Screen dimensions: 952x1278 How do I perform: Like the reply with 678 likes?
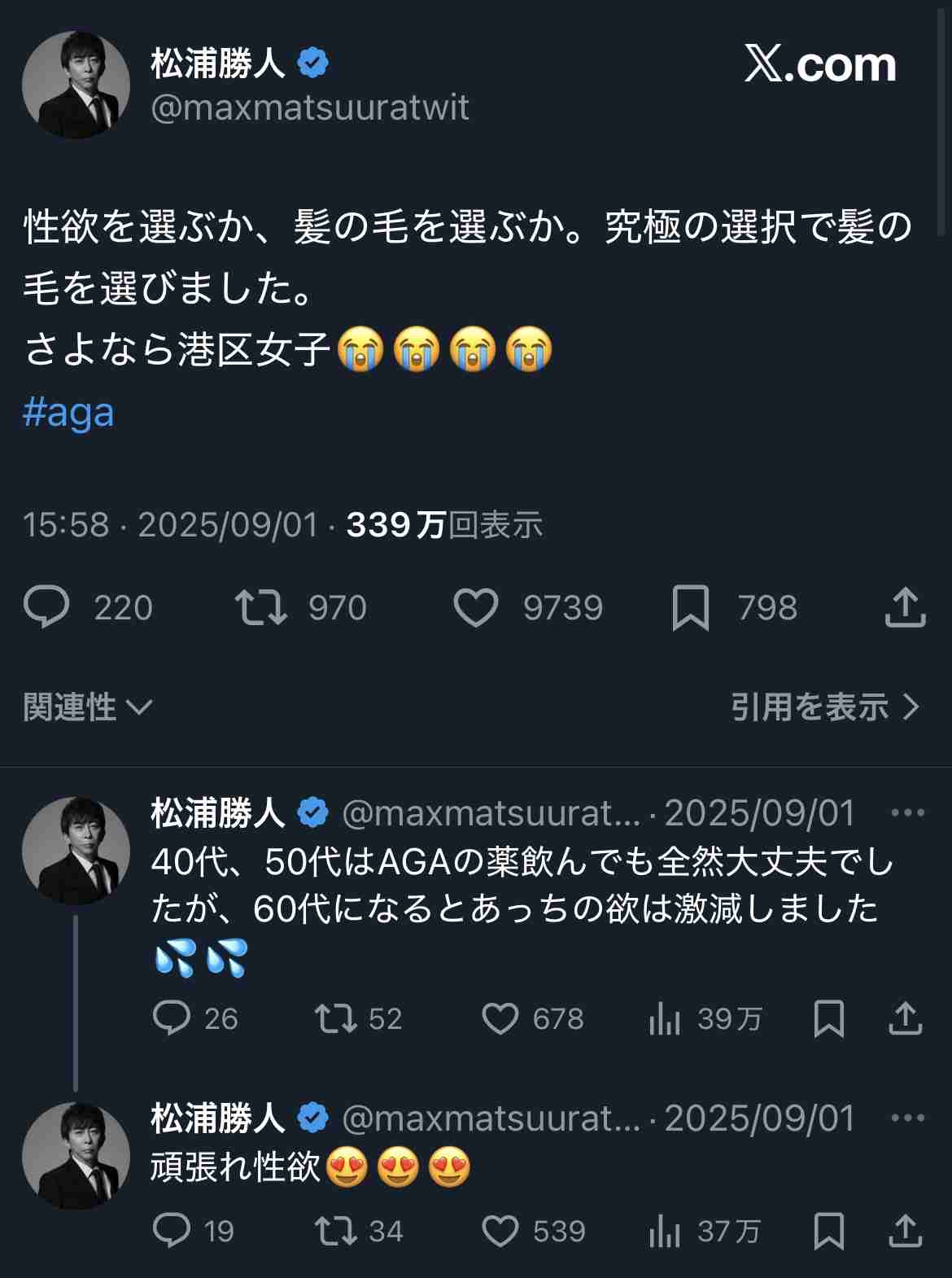click(500, 1018)
